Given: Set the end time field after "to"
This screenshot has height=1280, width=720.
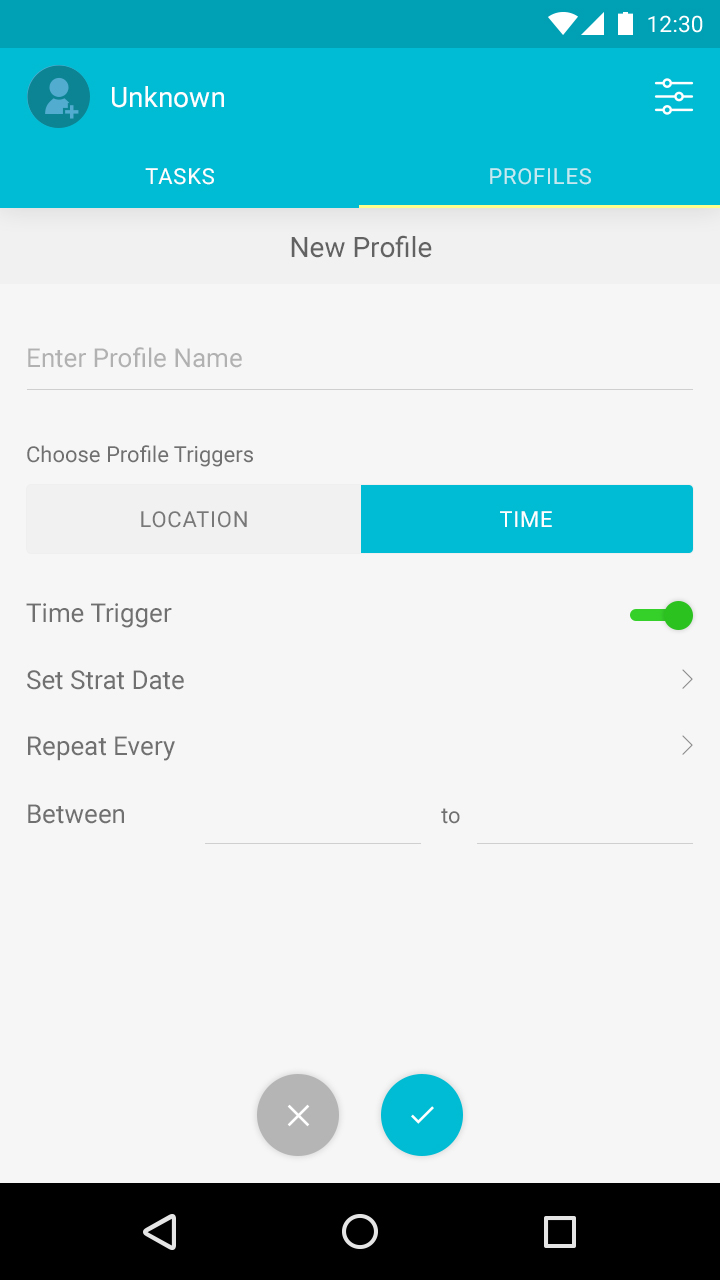Looking at the screenshot, I should tap(584, 818).
